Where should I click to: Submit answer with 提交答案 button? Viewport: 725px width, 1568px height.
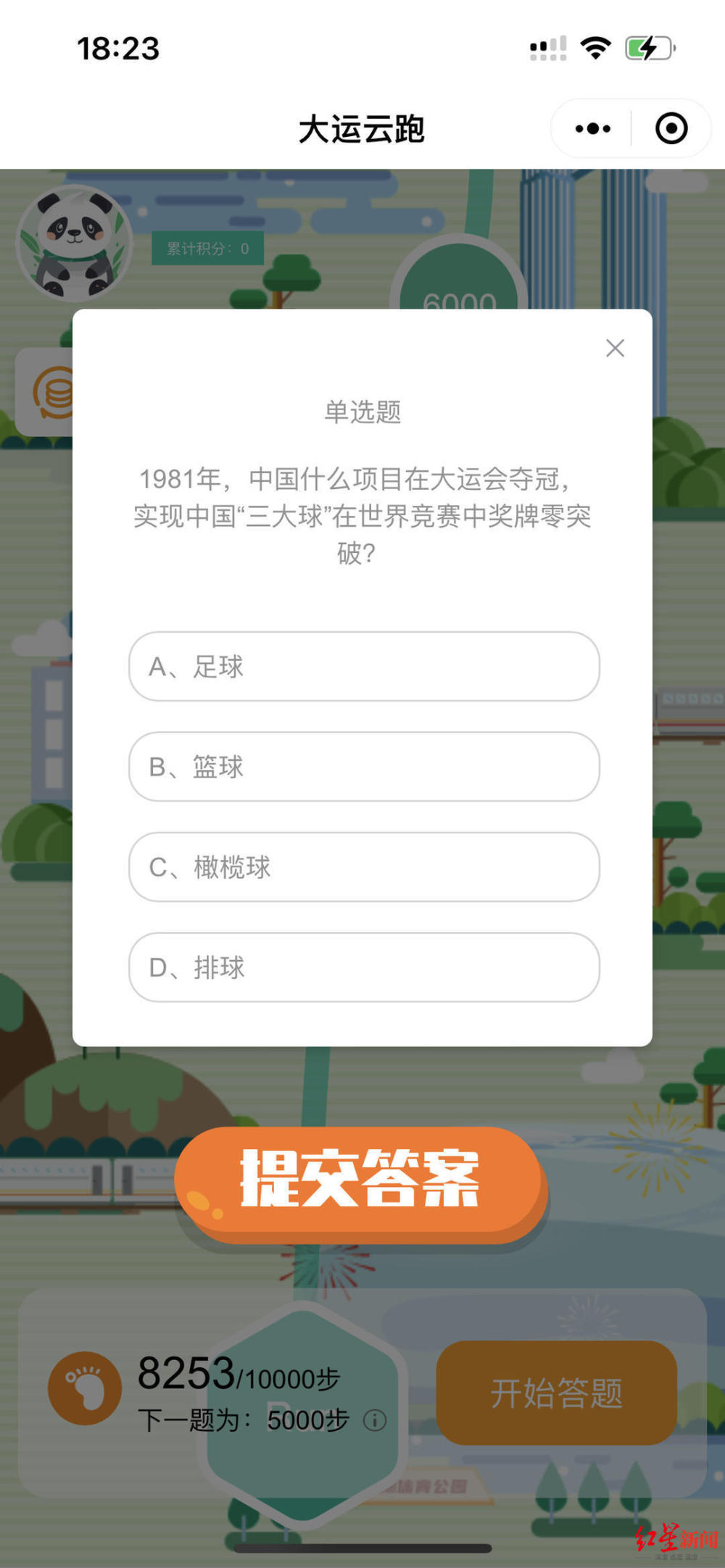click(x=360, y=1181)
